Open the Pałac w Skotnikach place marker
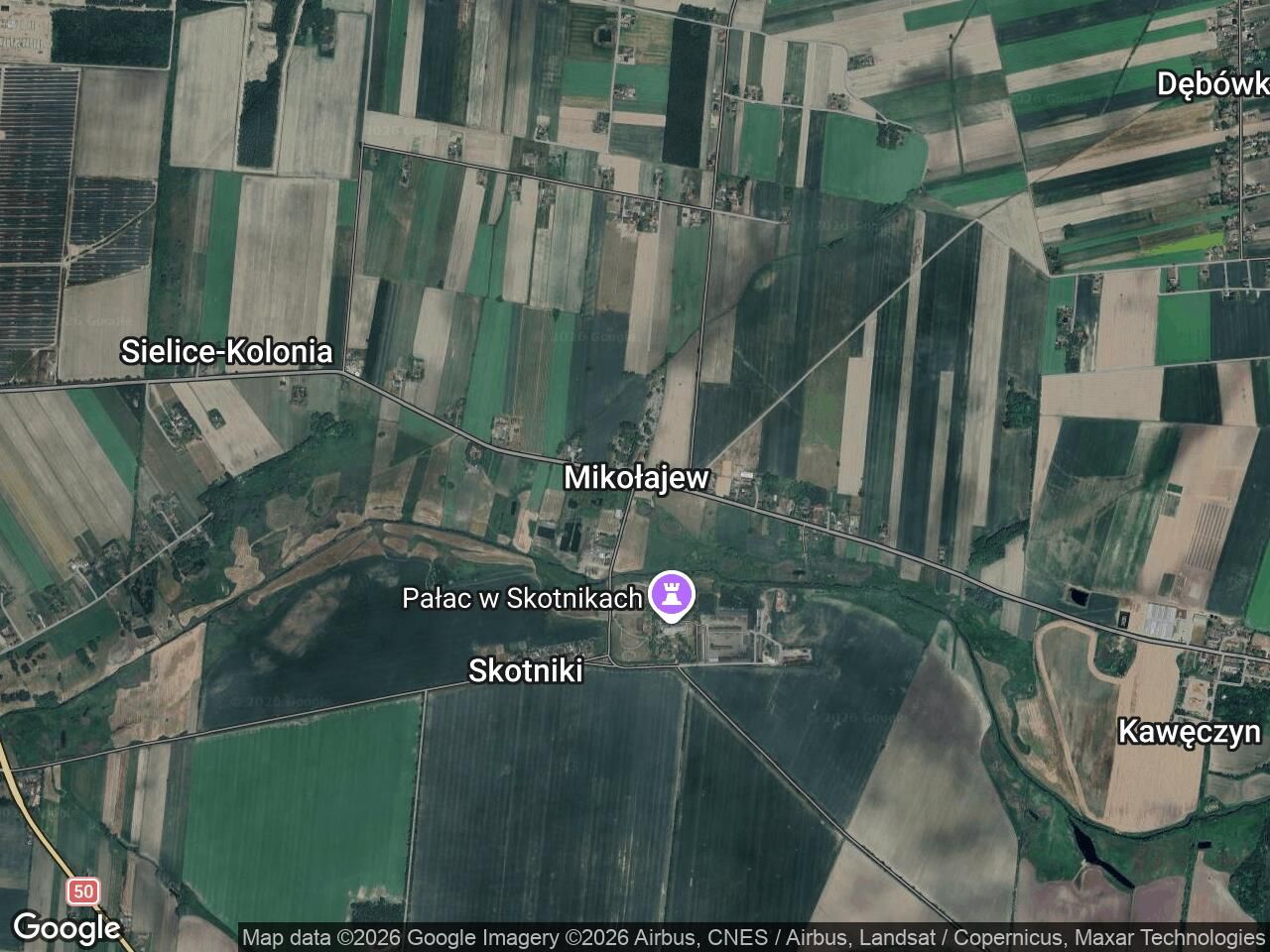This screenshot has width=1270, height=952. pyautogui.click(x=672, y=595)
